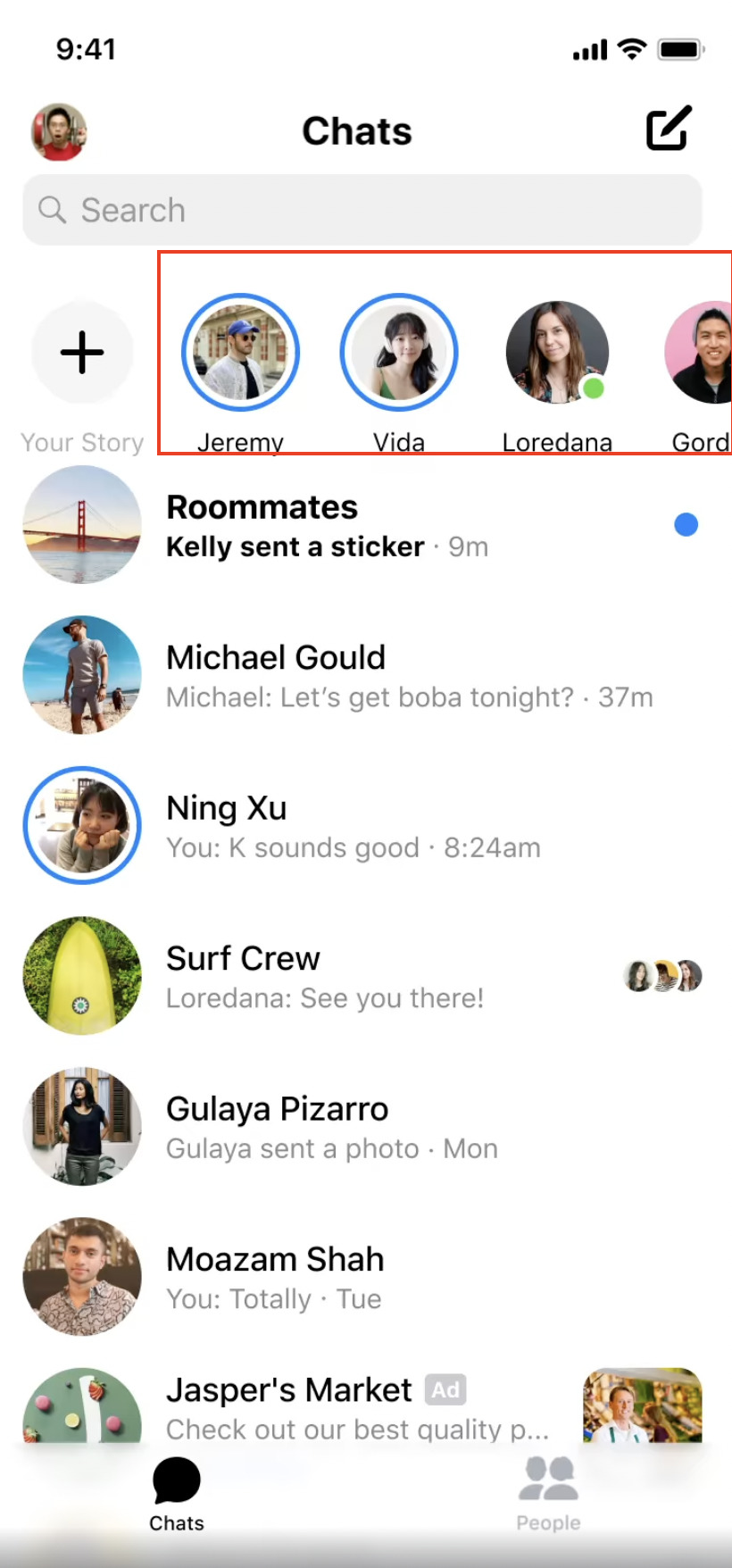Viewport: 732px width, 1568px height.
Task: Select the Chats tab
Action: [177, 1493]
